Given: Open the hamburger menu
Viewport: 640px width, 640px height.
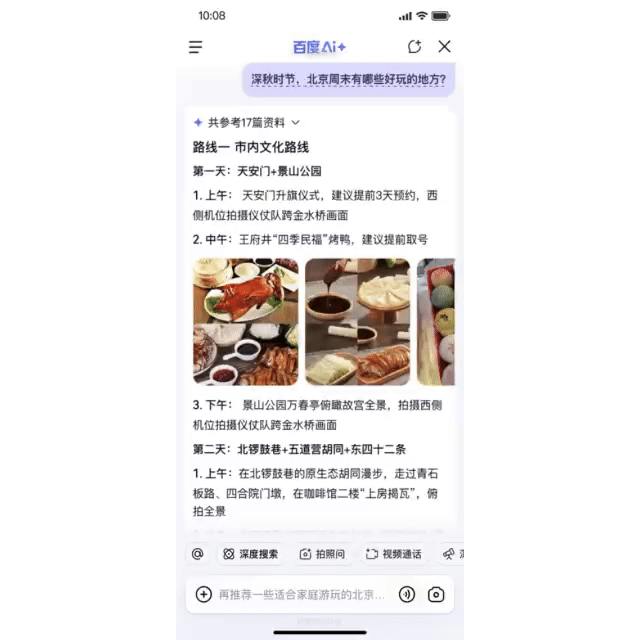Looking at the screenshot, I should point(196,47).
